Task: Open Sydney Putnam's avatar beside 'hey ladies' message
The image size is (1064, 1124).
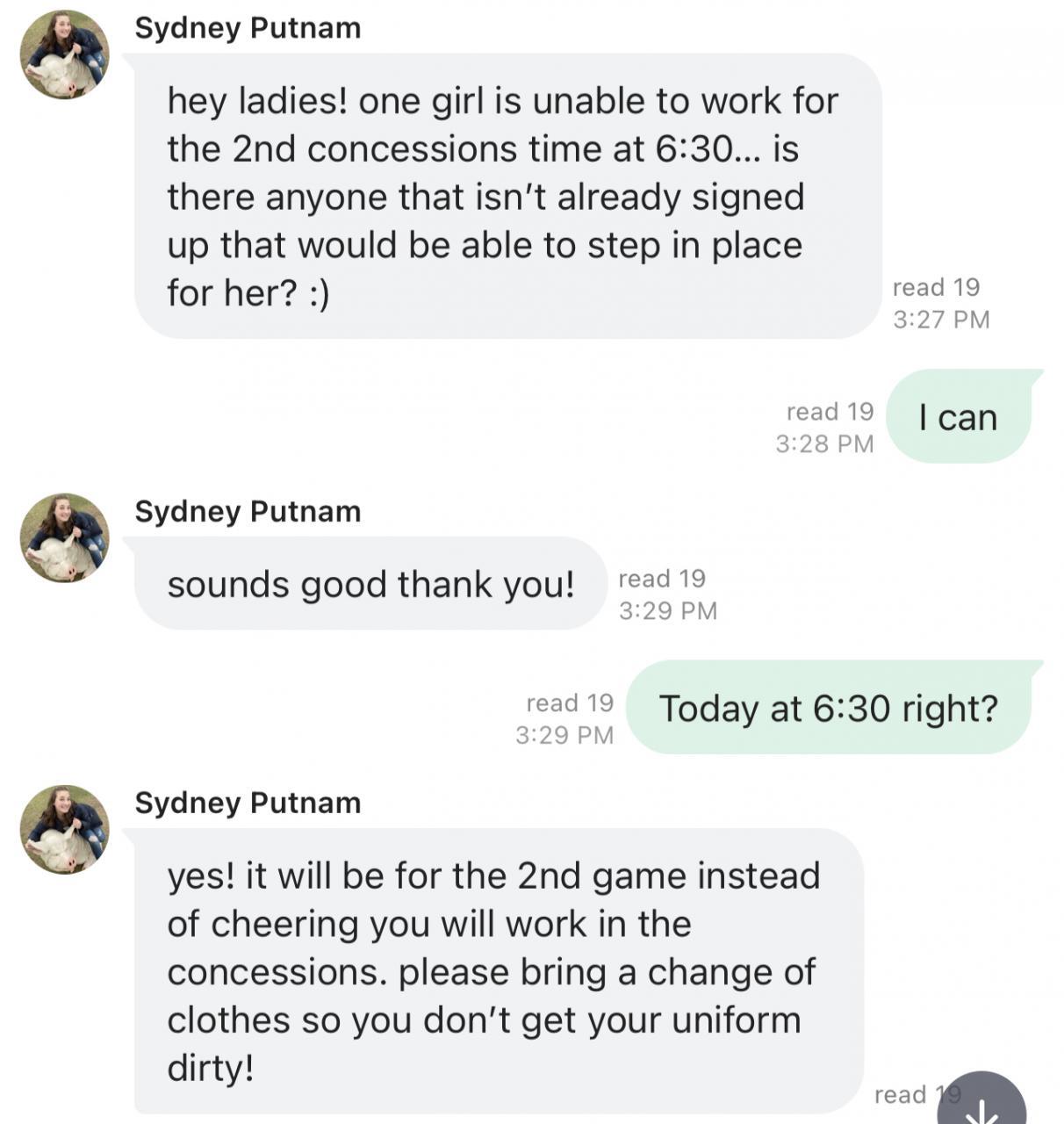Action: [x=65, y=54]
